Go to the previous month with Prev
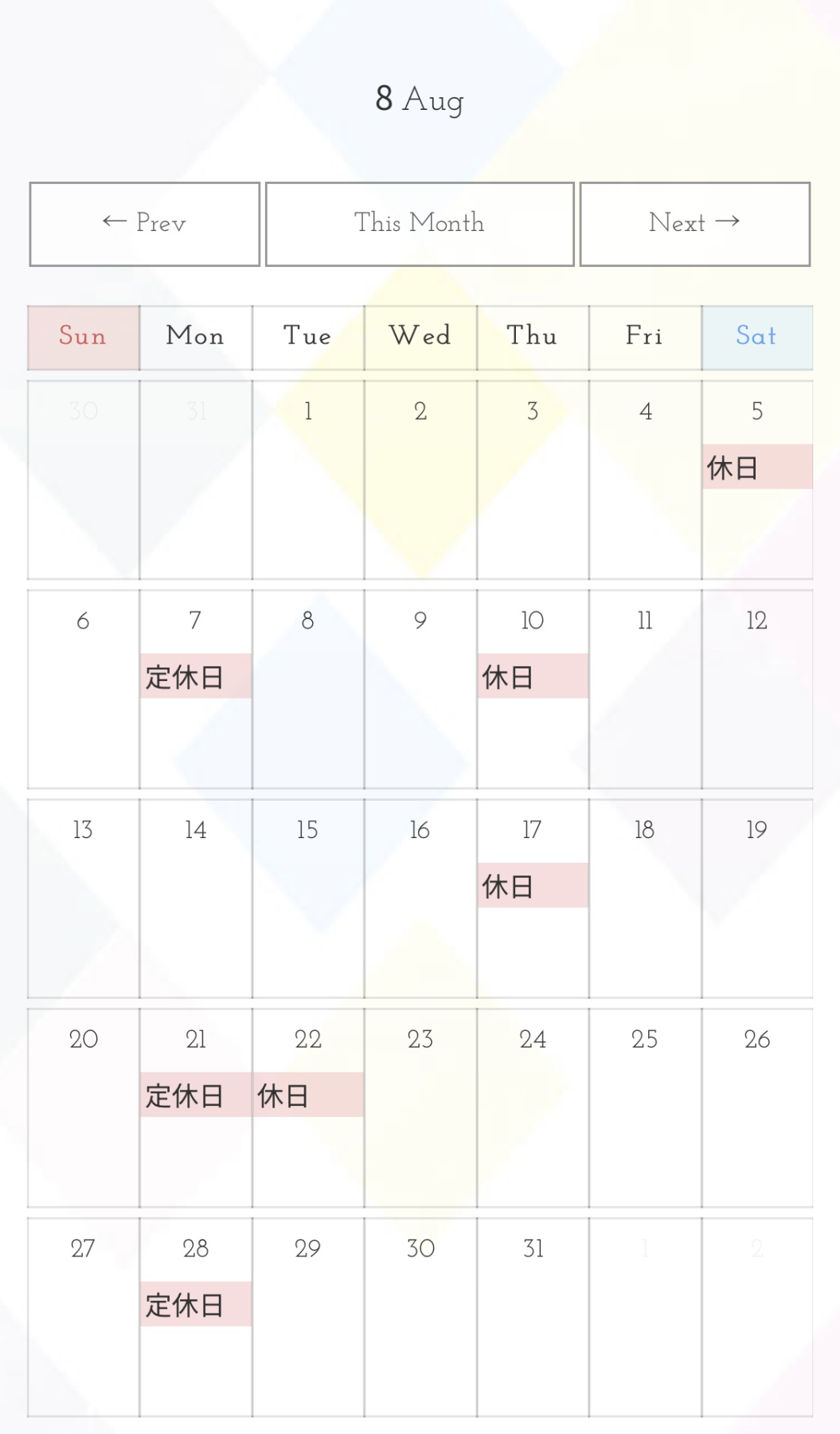The width and height of the screenshot is (840, 1434). pos(145,224)
